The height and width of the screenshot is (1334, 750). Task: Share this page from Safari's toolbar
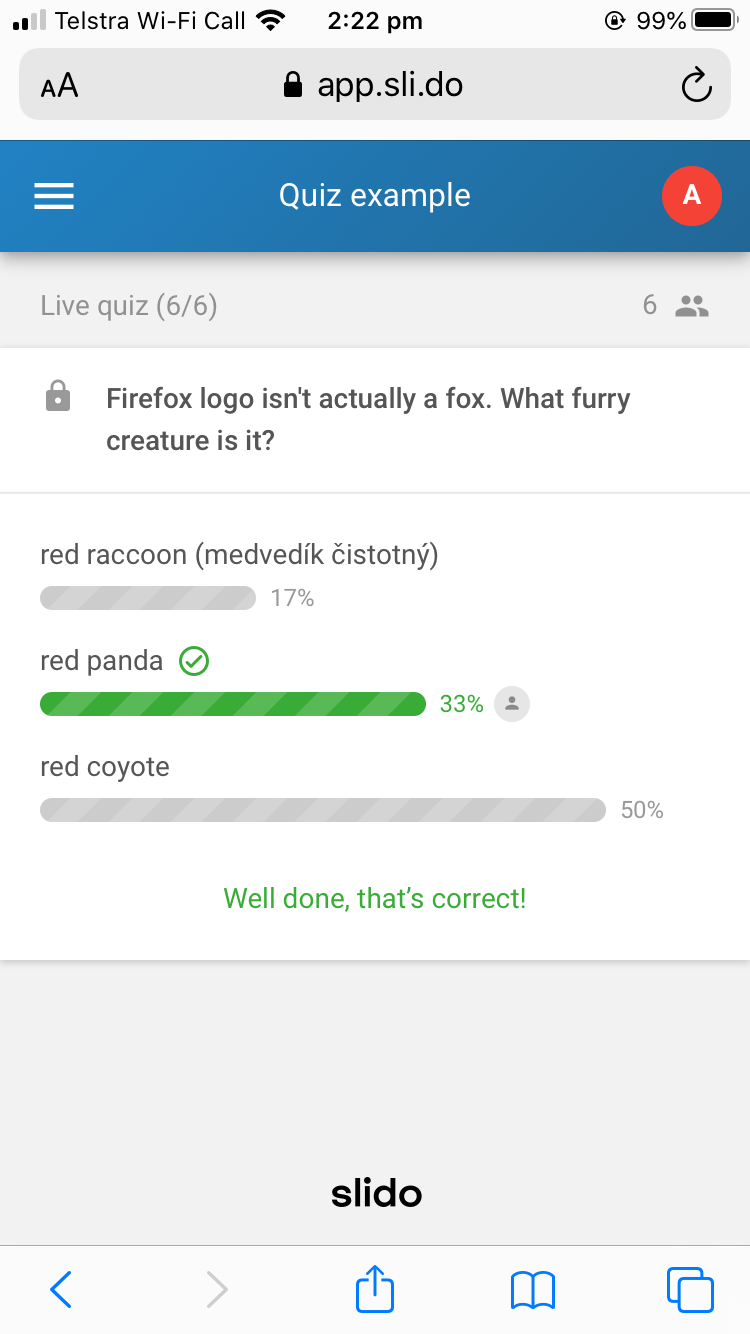coord(375,1288)
